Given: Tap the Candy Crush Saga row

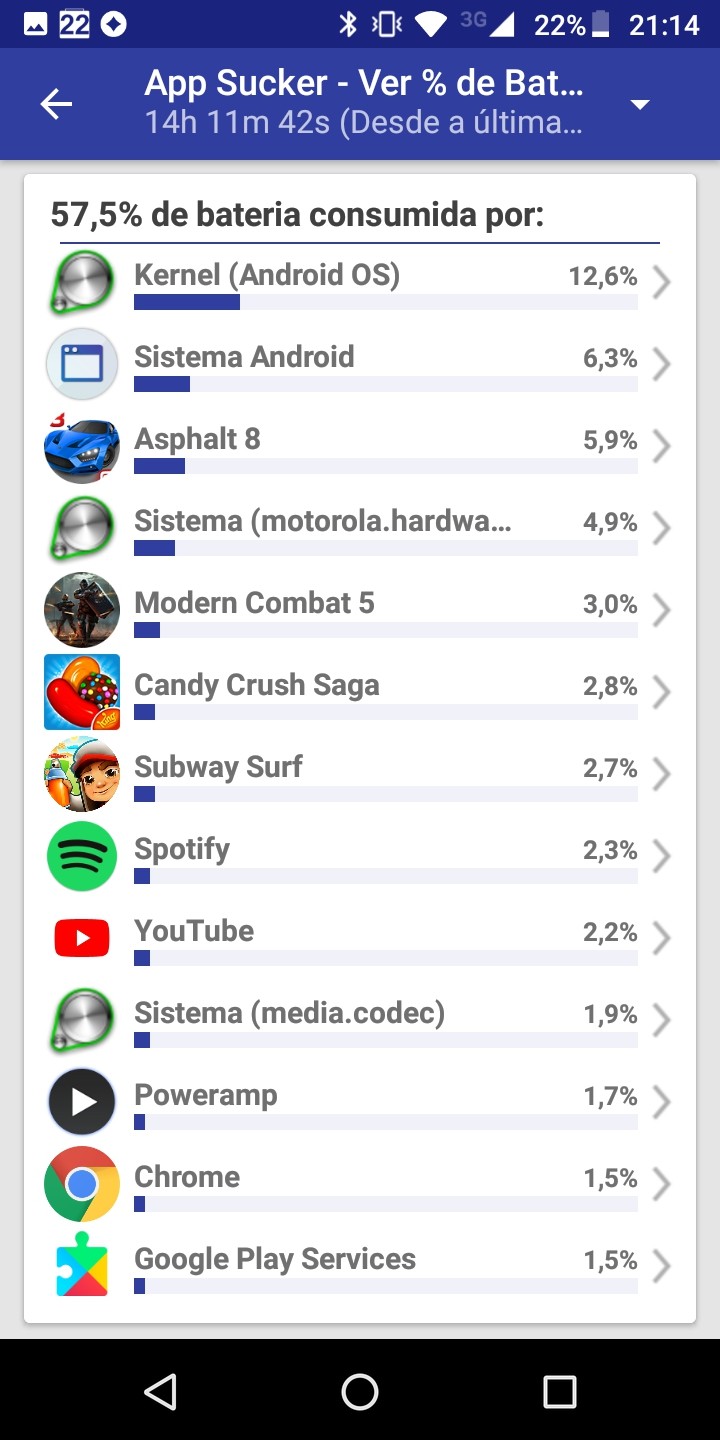Looking at the screenshot, I should pos(360,694).
